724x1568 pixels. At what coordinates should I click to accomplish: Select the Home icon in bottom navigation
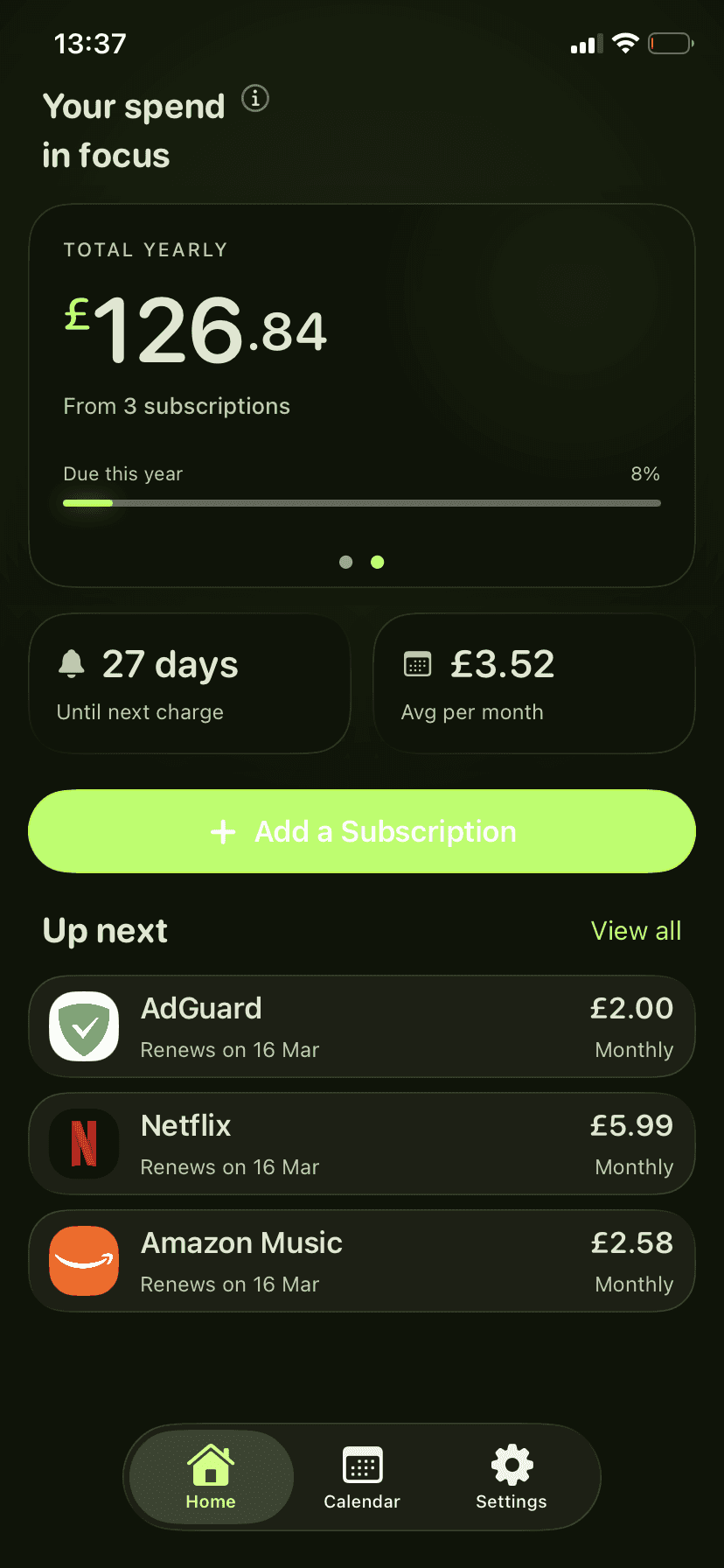coord(210,1467)
